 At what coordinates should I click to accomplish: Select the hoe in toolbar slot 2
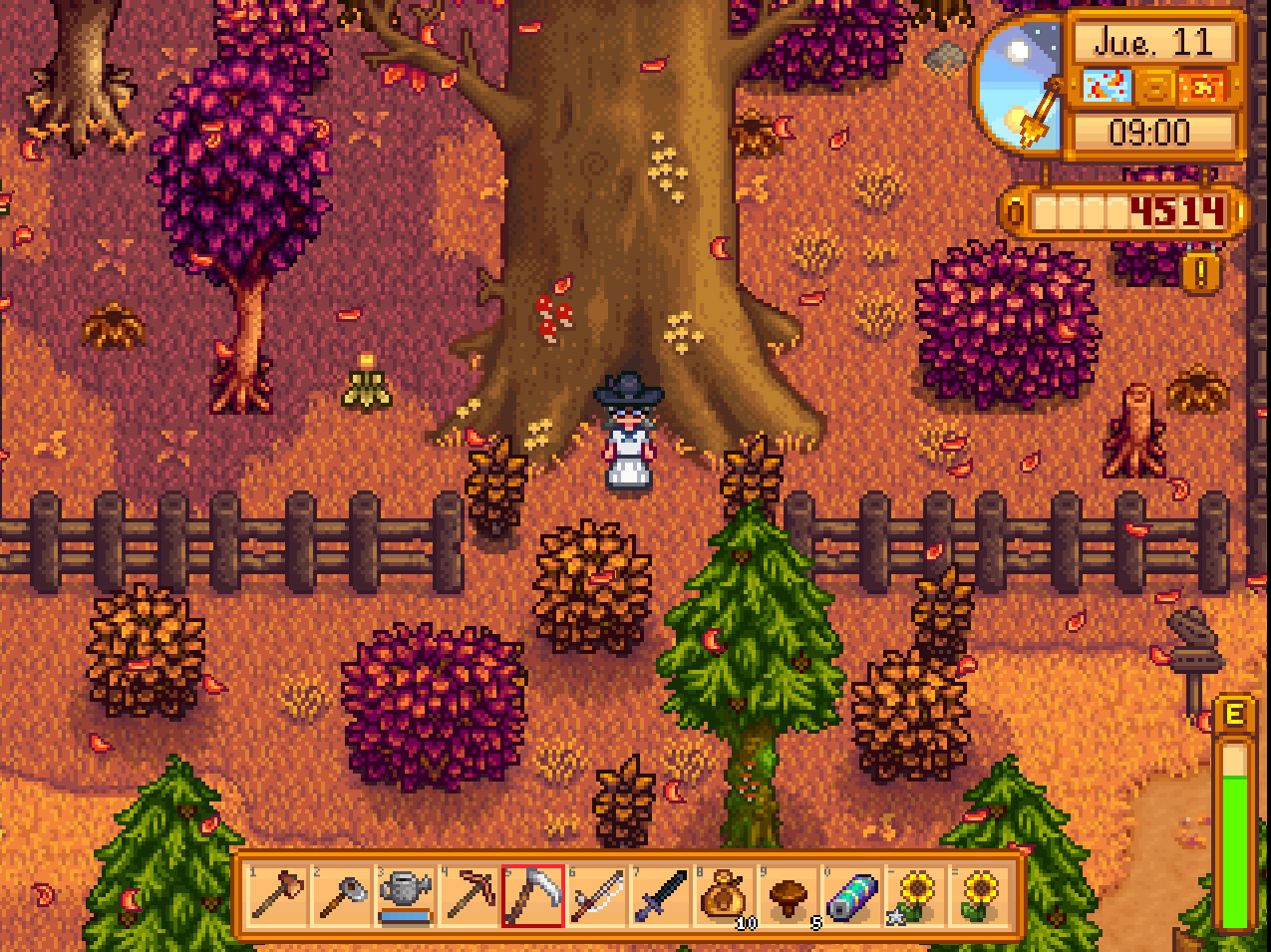[341, 895]
